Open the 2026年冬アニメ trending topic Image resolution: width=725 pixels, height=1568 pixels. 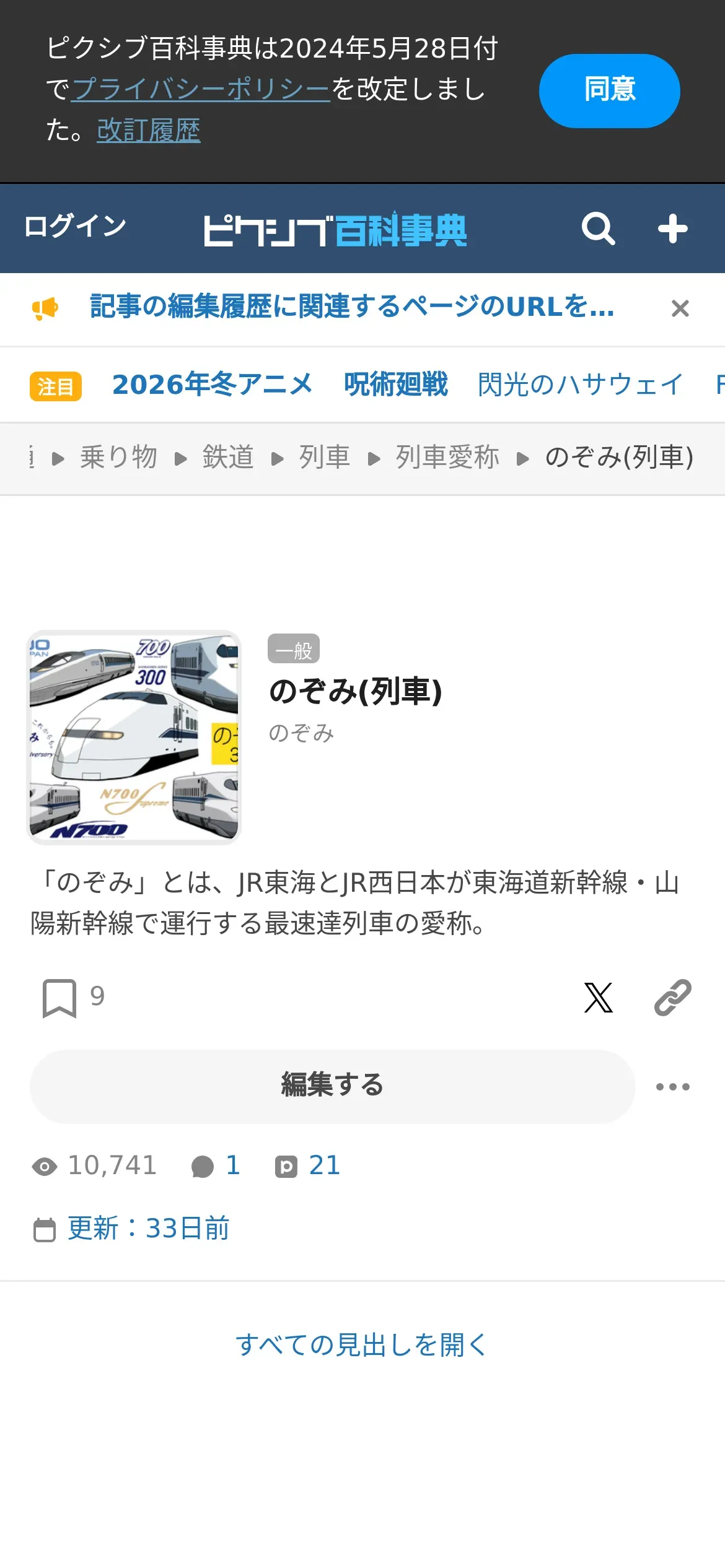pos(212,385)
